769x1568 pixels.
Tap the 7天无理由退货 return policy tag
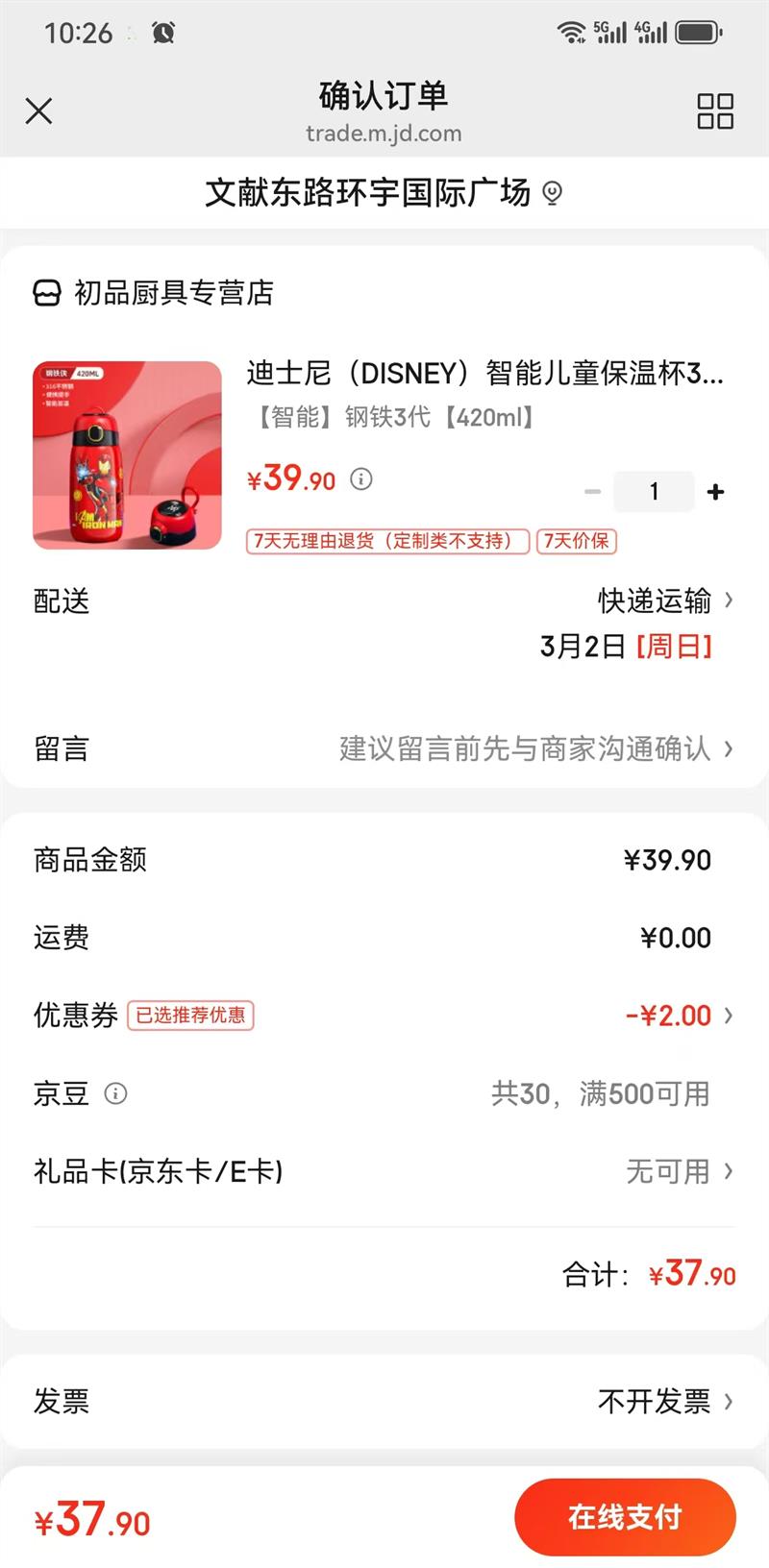pyautogui.click(x=387, y=542)
